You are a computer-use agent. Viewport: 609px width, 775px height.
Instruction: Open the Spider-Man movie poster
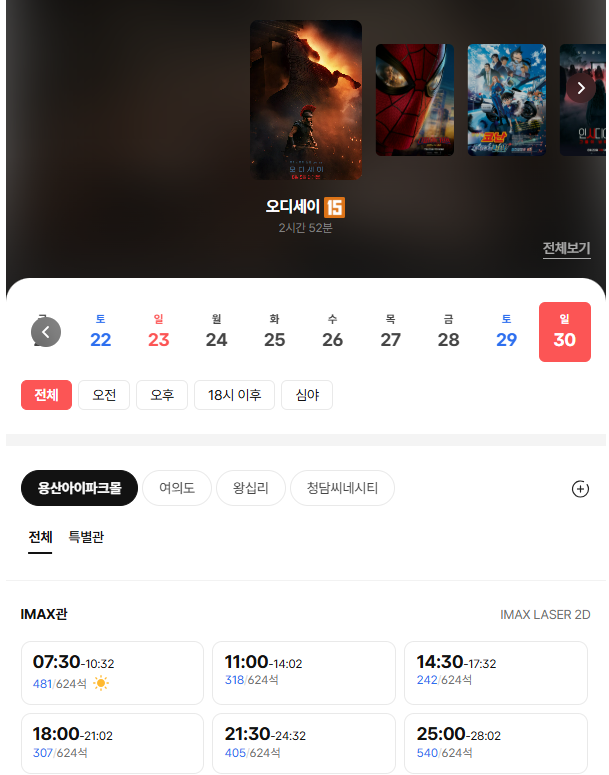point(415,100)
